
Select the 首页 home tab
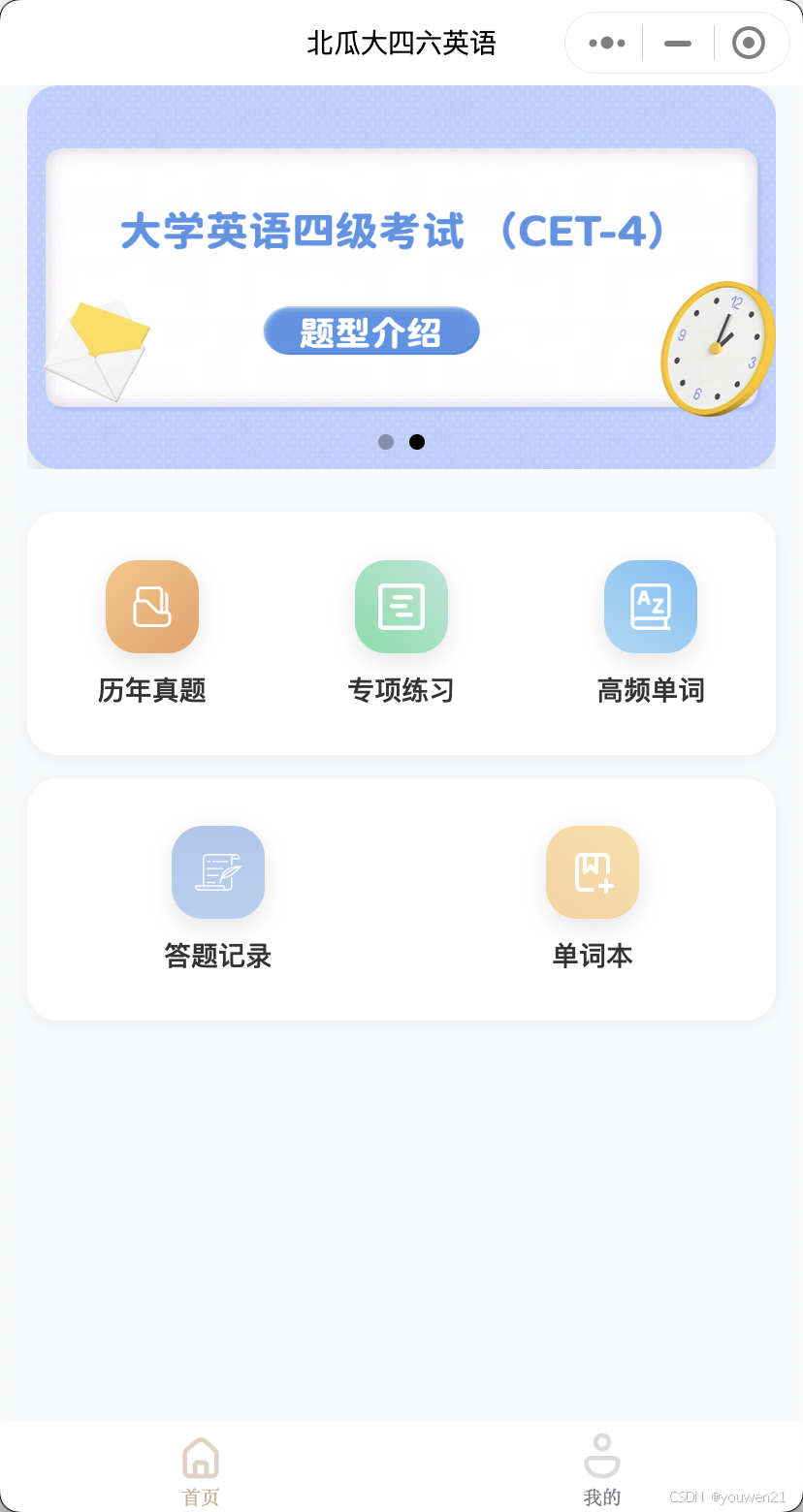pyautogui.click(x=200, y=1468)
